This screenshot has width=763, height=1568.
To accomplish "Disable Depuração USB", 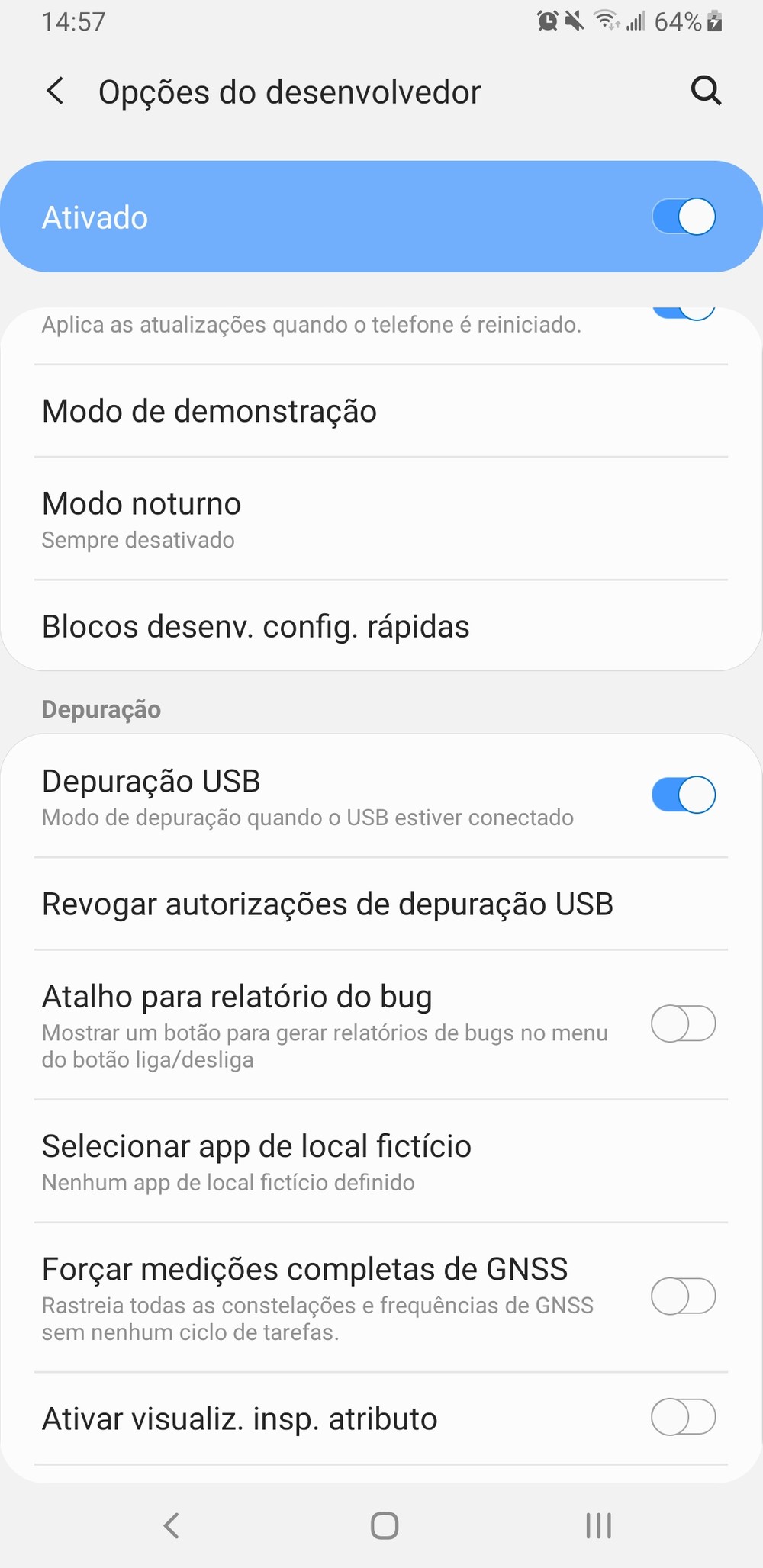I will pos(684,795).
